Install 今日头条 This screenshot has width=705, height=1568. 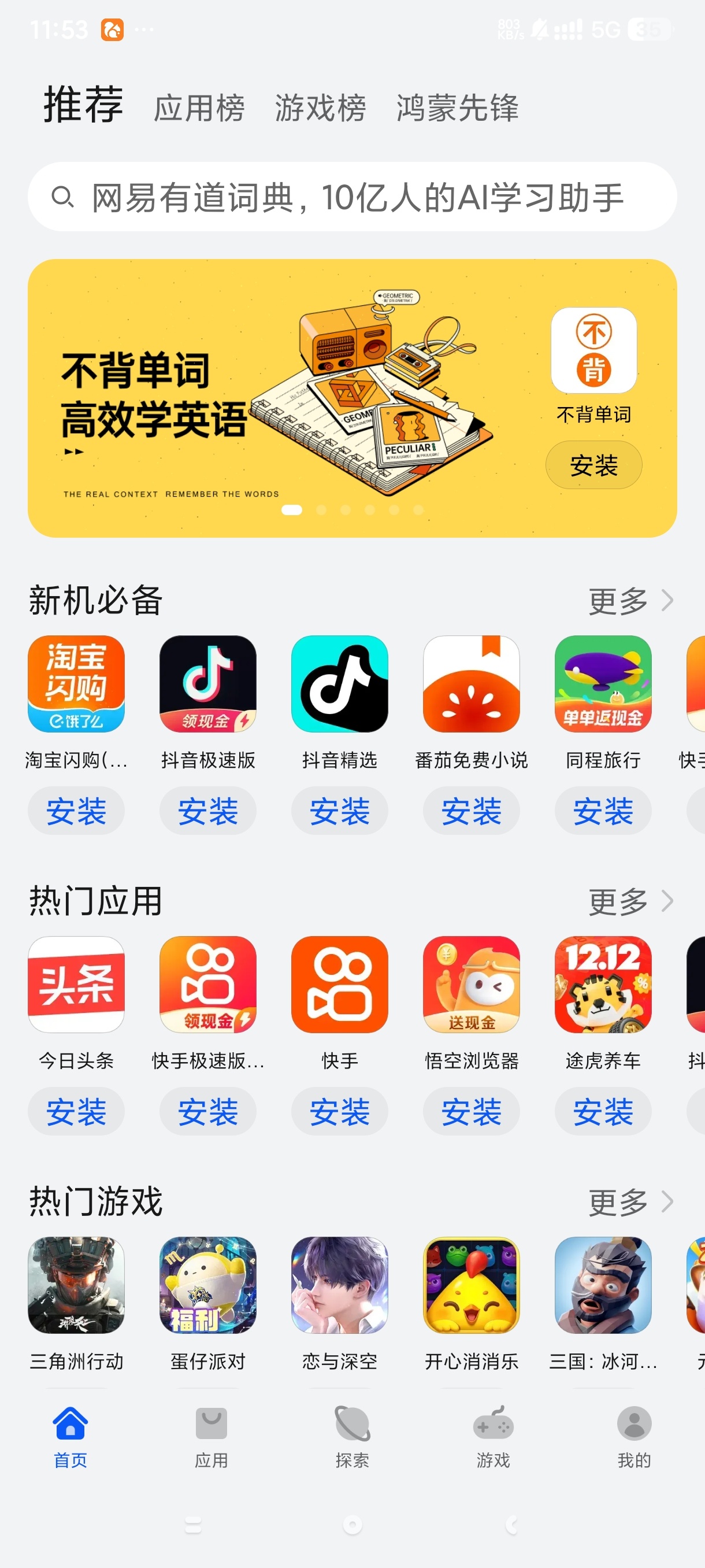click(76, 1111)
